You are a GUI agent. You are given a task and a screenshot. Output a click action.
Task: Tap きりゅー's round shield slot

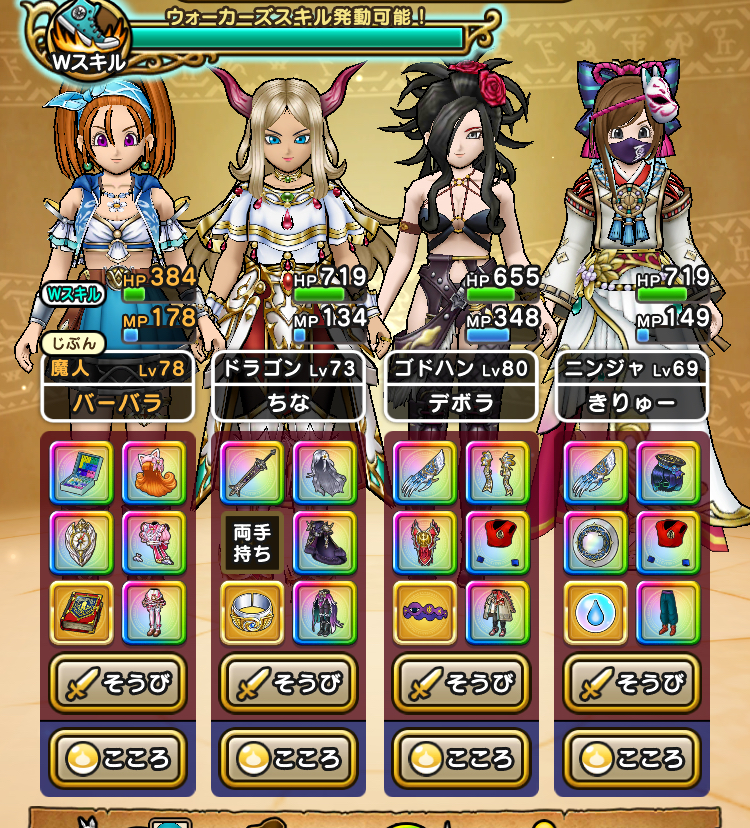coord(595,543)
